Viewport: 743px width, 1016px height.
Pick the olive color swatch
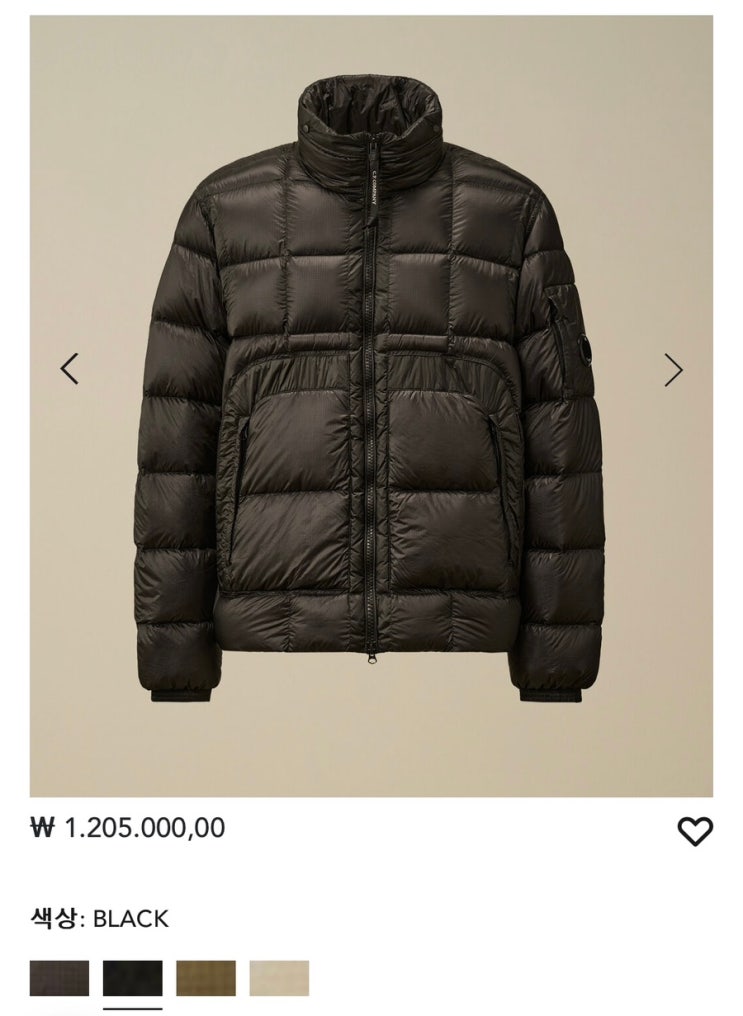[206, 978]
